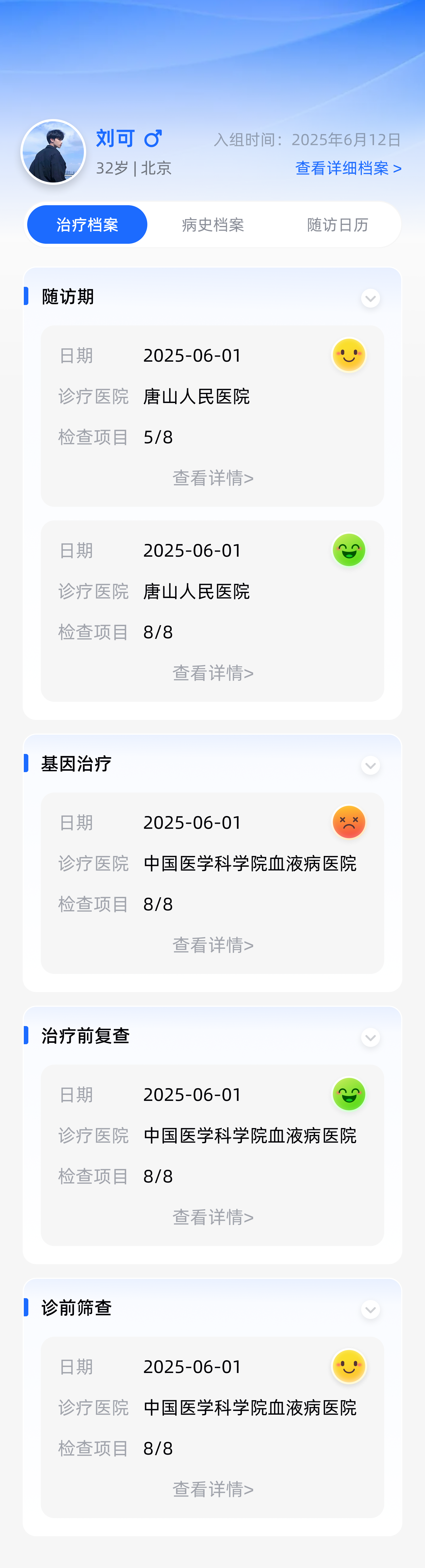The width and height of the screenshot is (425, 1568).
Task: Toggle the 诊前筛查 section chevron
Action: click(370, 1309)
